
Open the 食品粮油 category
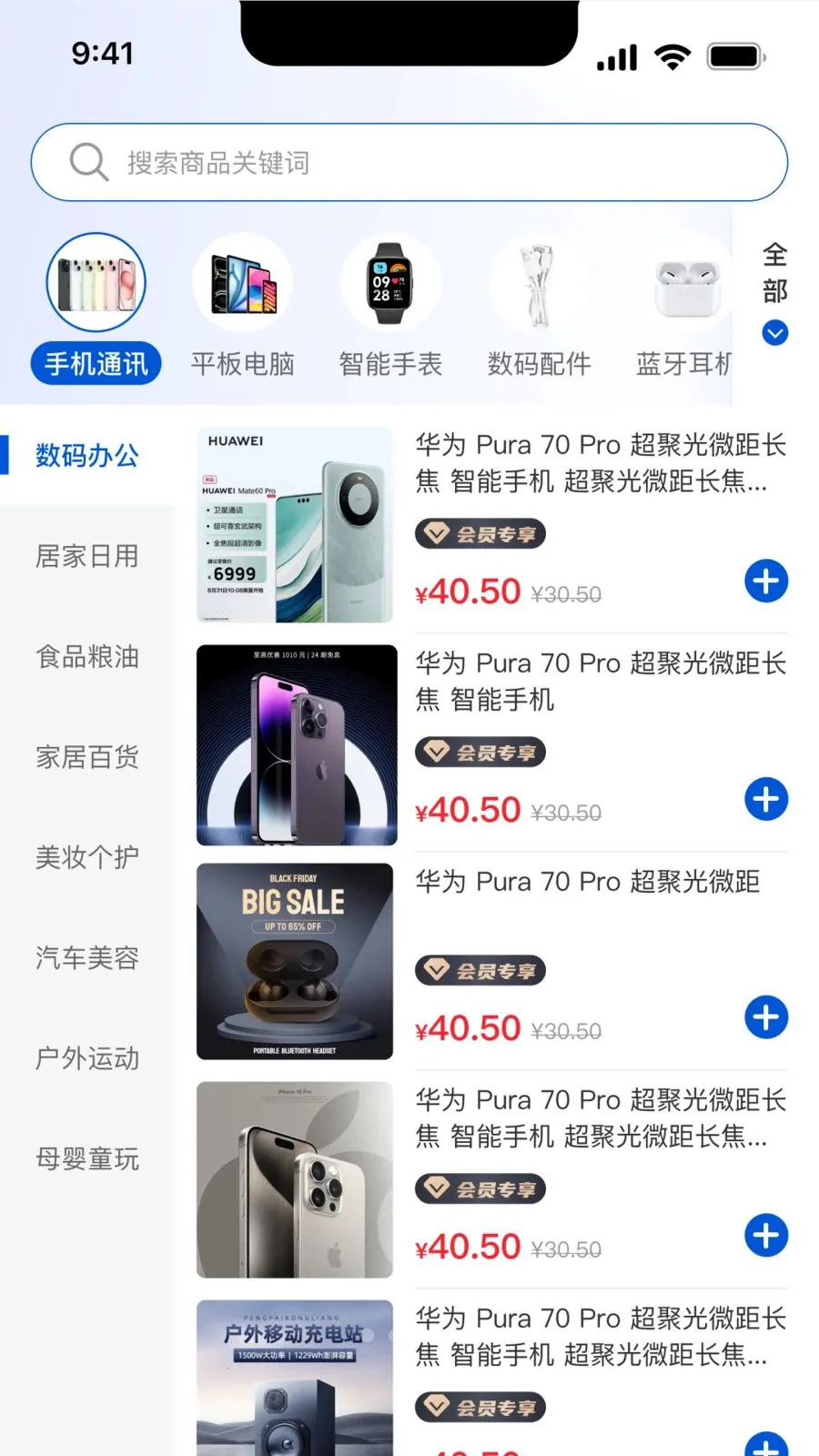point(85,658)
